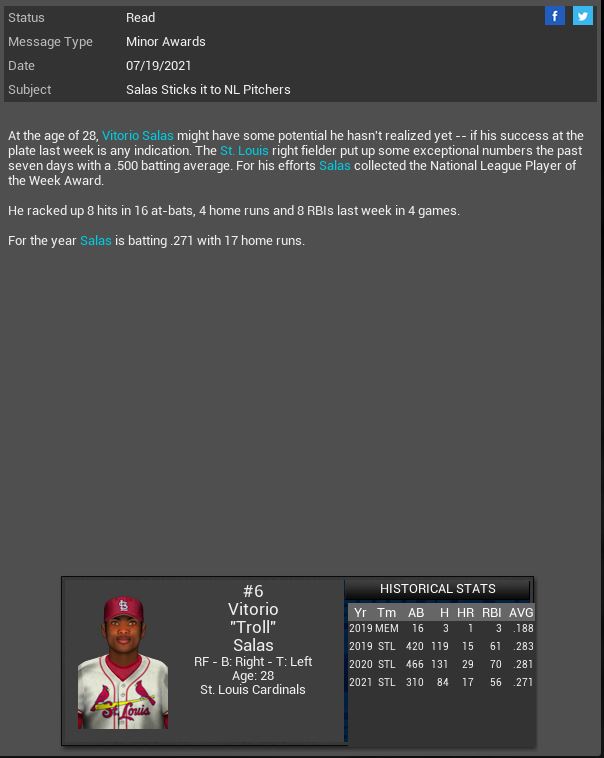Share this message on Twitter
The image size is (604, 758).
coord(582,16)
